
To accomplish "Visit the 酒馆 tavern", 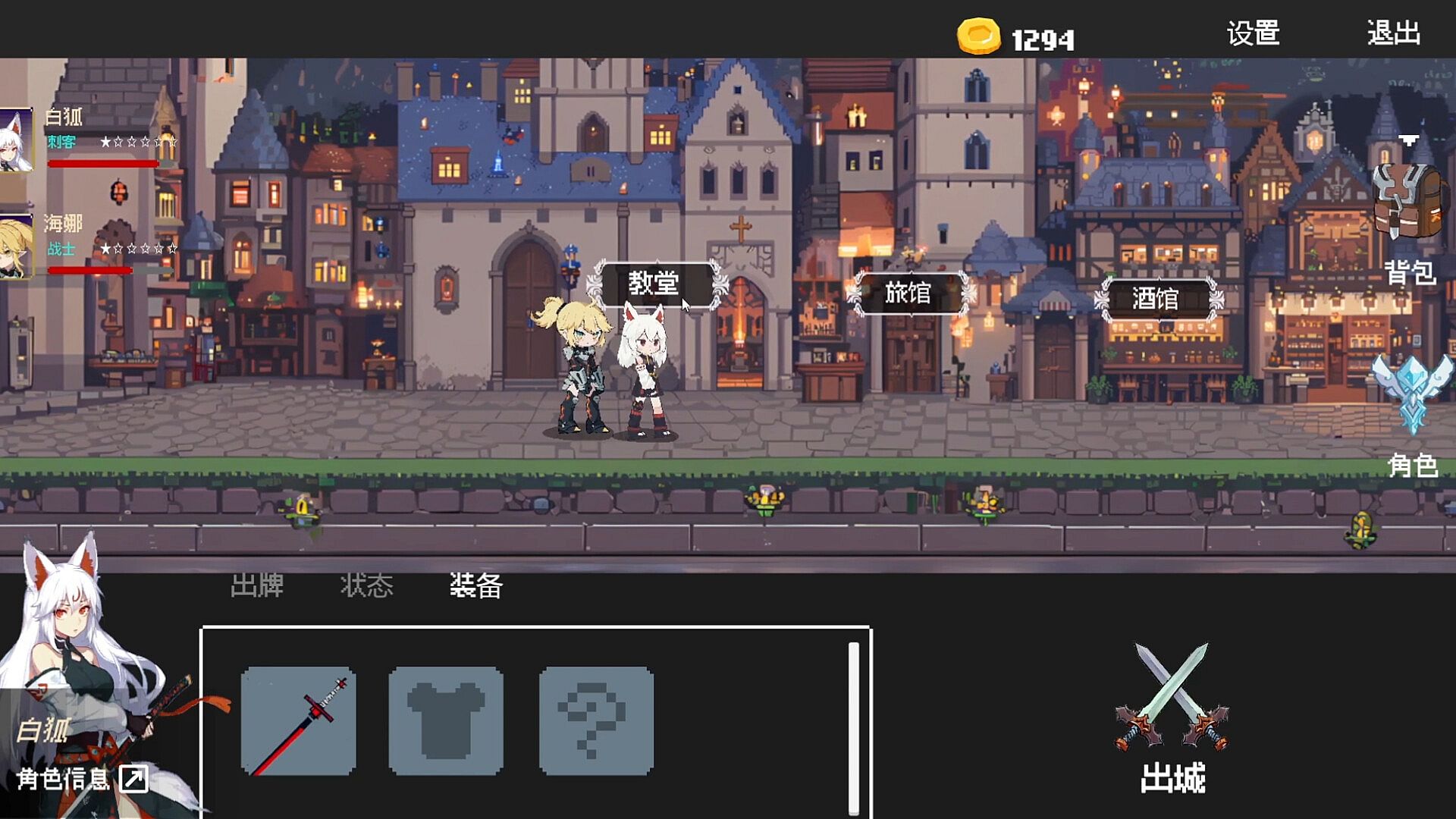I will (1156, 298).
